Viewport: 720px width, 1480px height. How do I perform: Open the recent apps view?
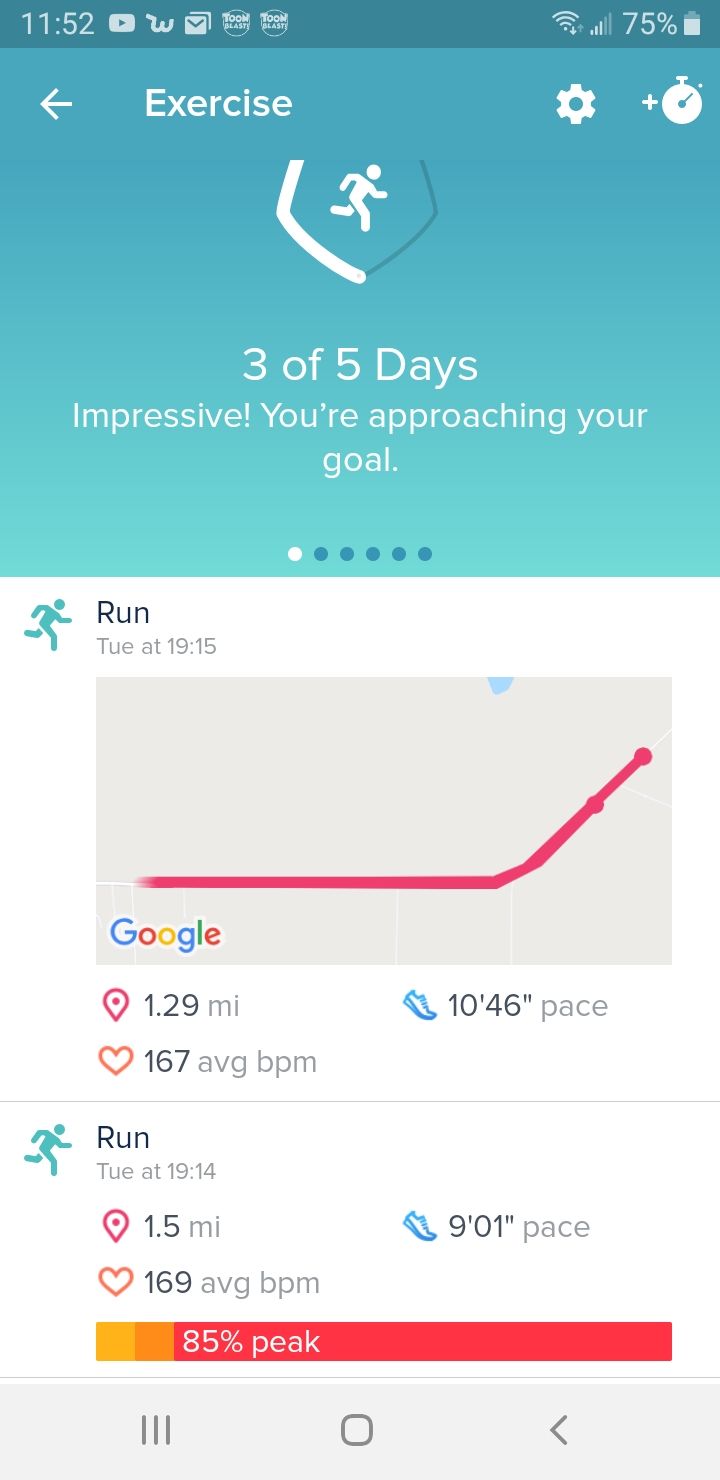pyautogui.click(x=155, y=1430)
